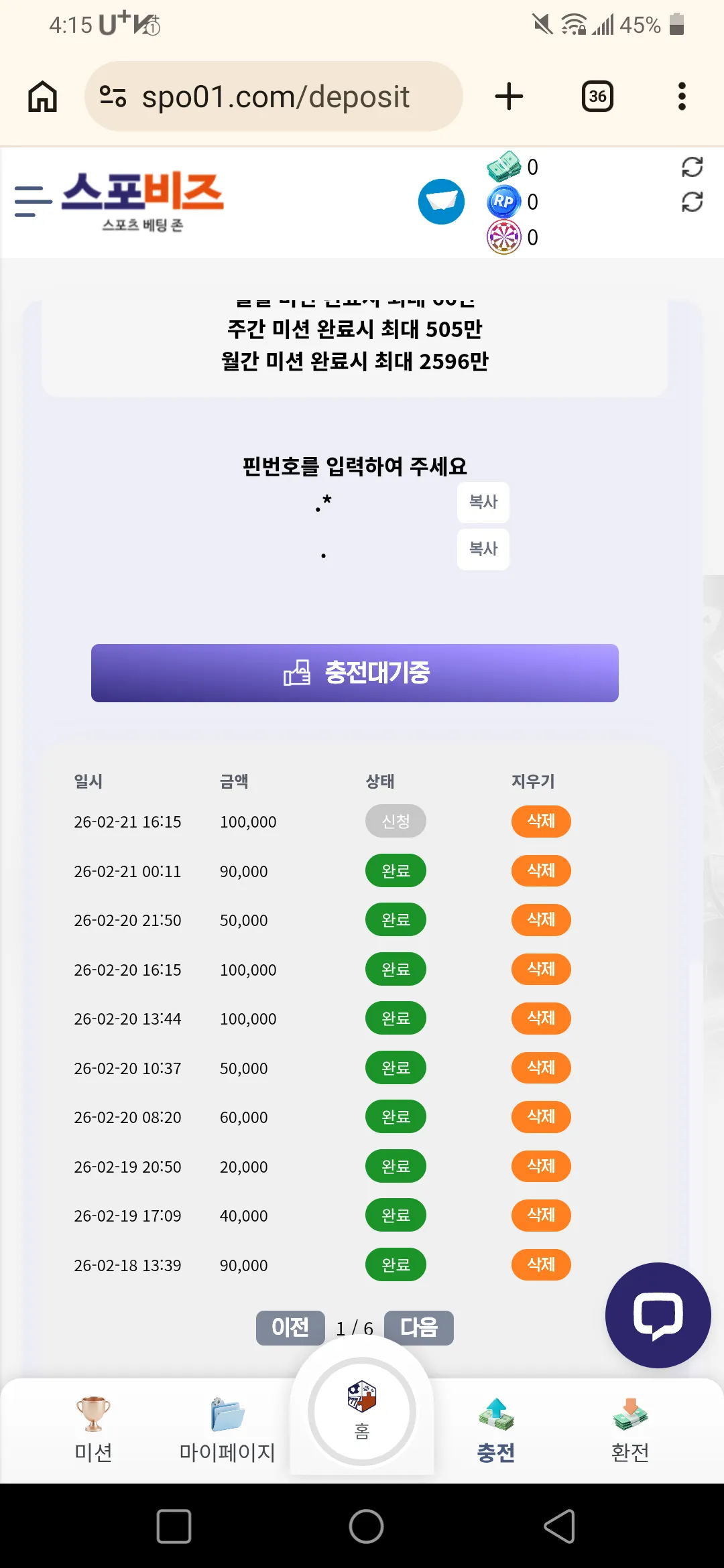Go to the next page with 다음
This screenshot has width=724, height=1568.
419,1327
